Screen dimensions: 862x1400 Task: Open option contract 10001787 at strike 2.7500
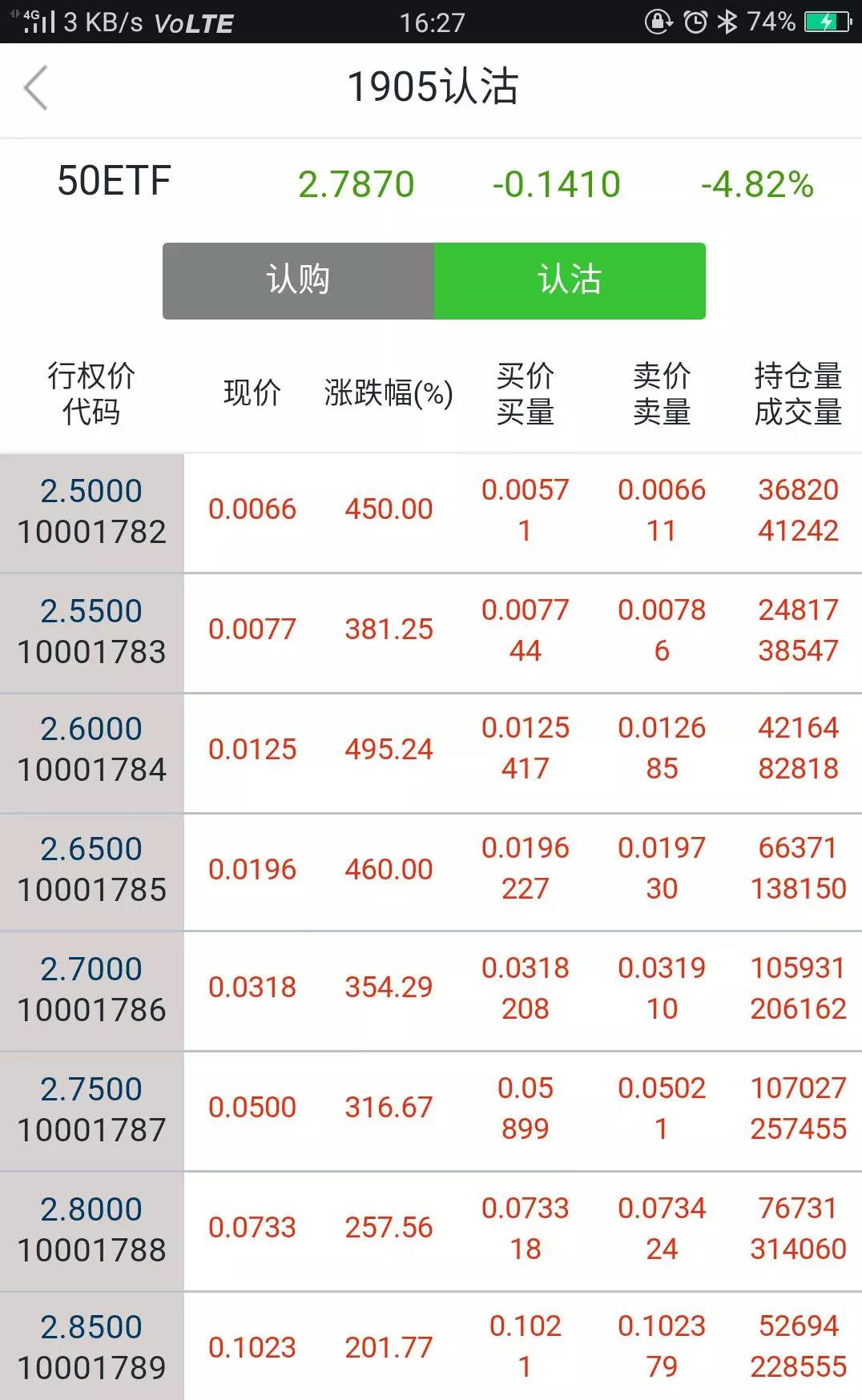tap(431, 1112)
